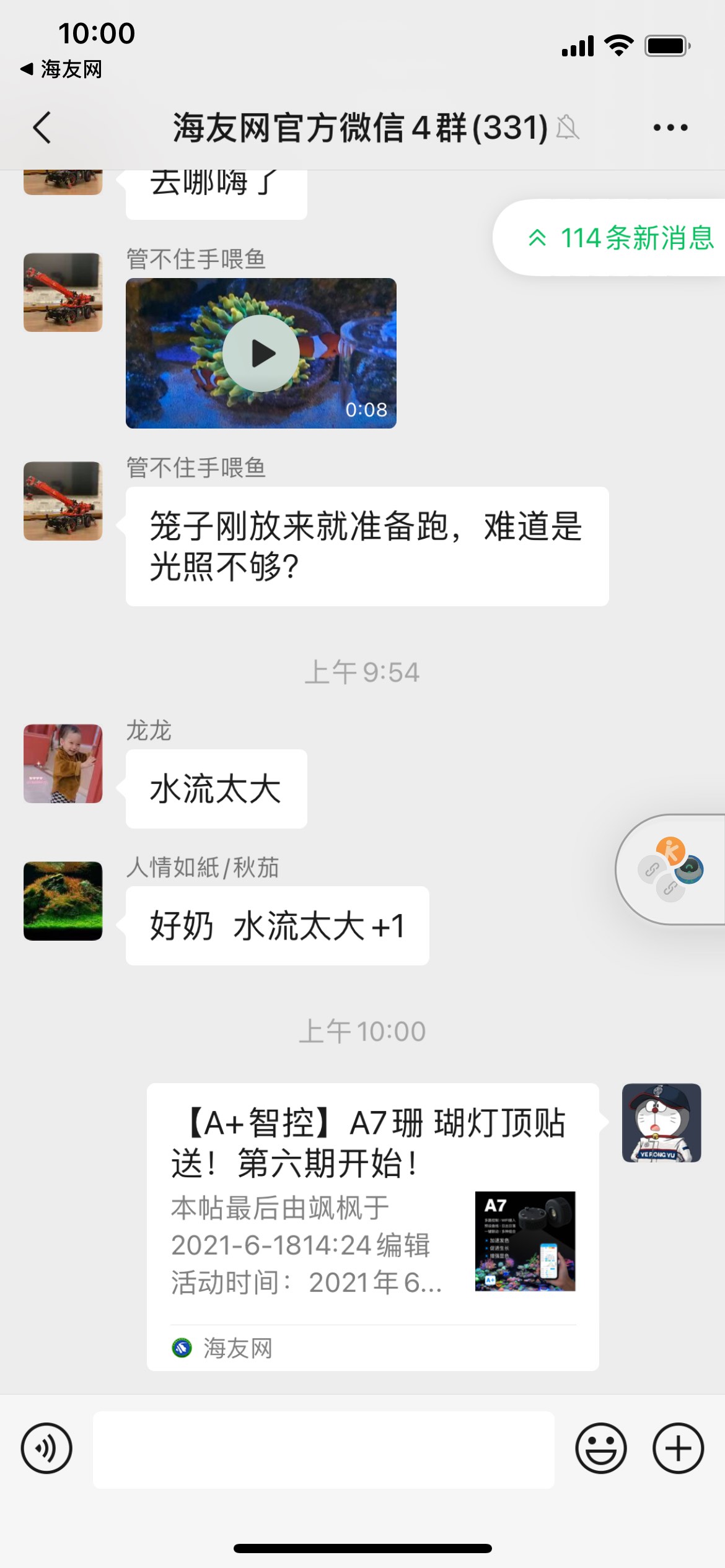This screenshot has height=1568, width=725.
Task: Play the 0:08 clownfish video
Action: click(261, 354)
